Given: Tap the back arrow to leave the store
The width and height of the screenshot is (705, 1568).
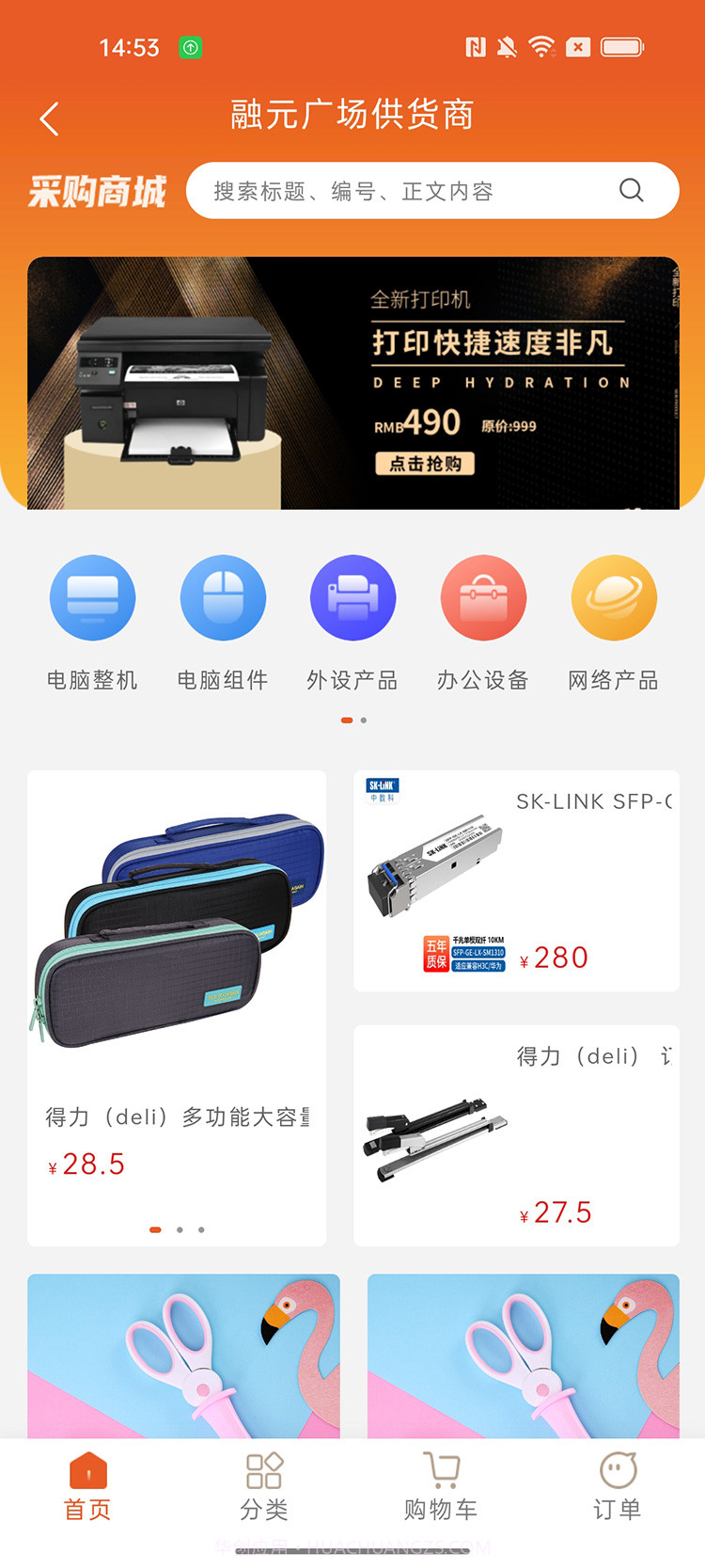Looking at the screenshot, I should (x=49, y=119).
